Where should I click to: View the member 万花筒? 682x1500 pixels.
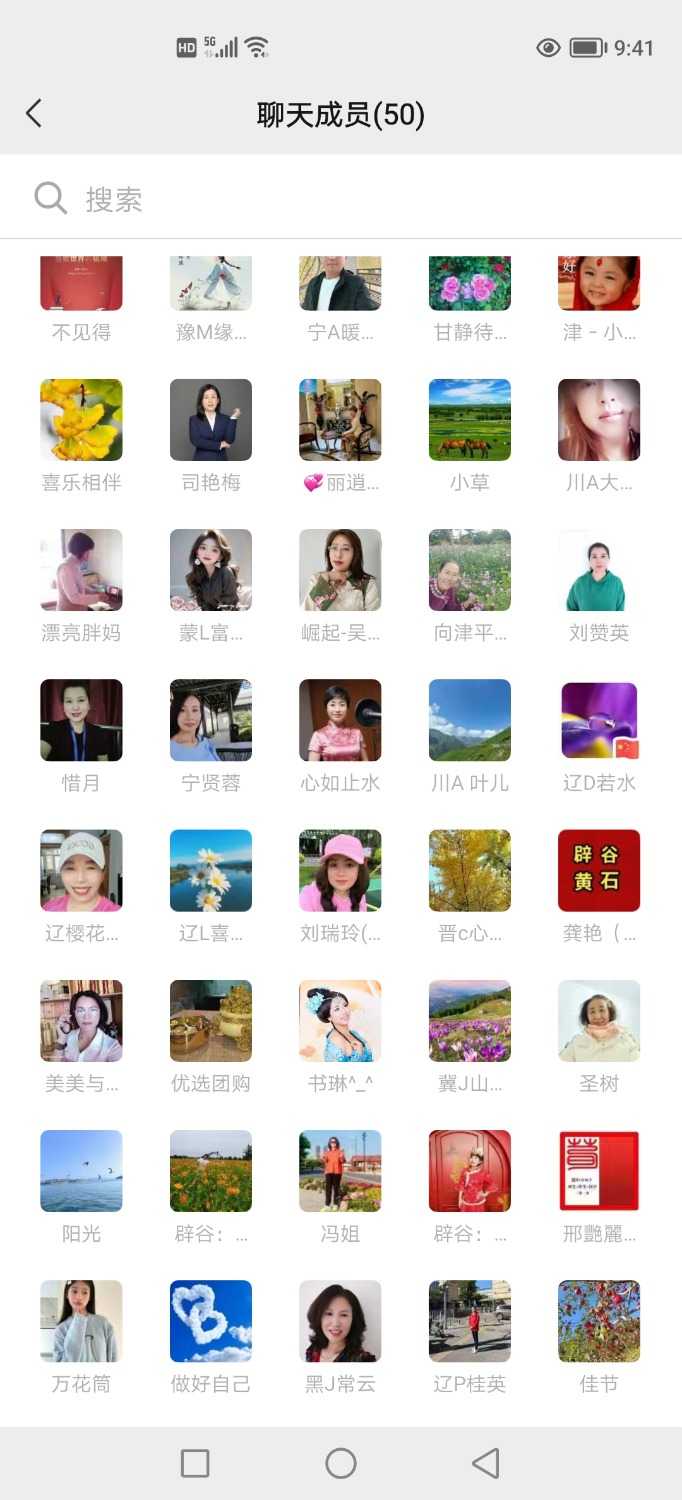point(81,1321)
